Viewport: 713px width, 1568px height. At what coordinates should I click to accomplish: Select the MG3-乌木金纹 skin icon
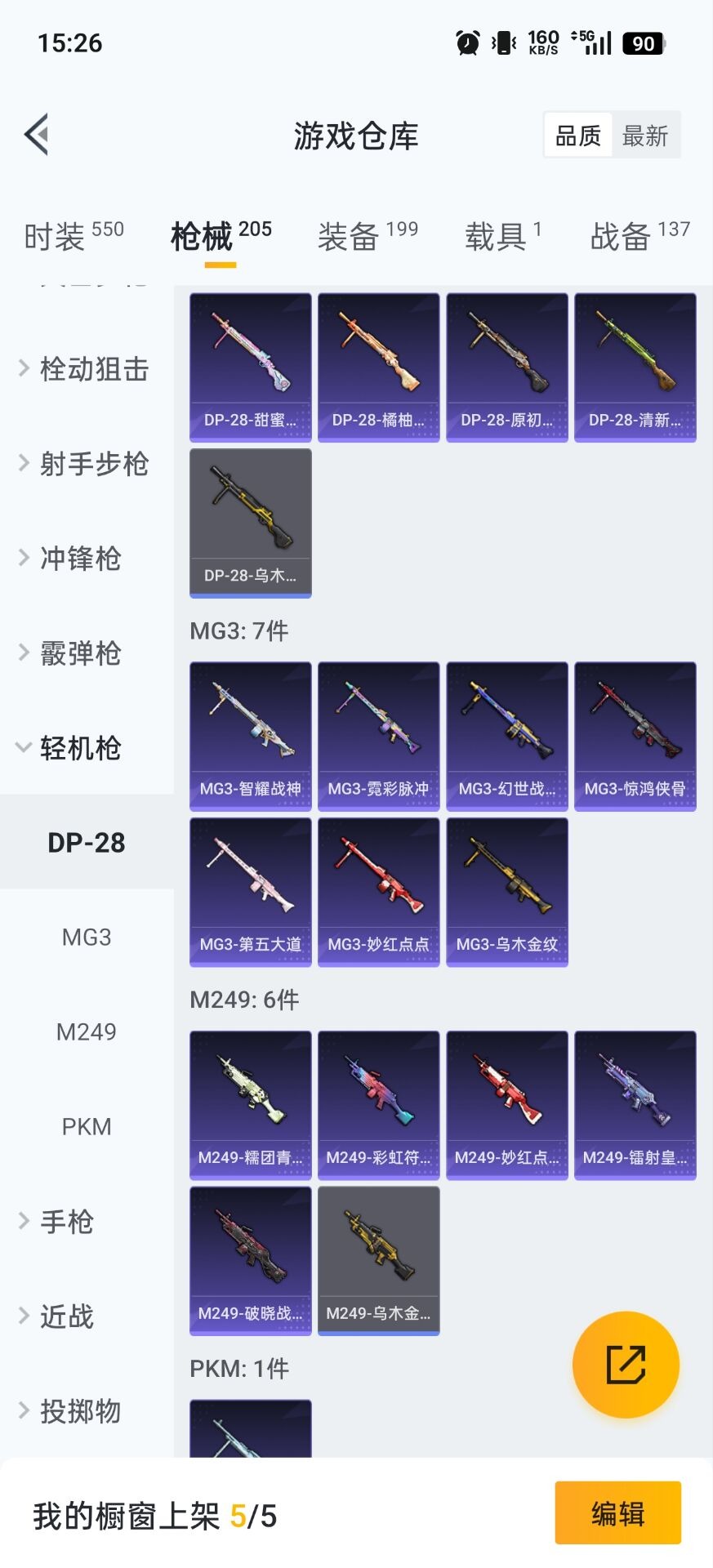506,880
